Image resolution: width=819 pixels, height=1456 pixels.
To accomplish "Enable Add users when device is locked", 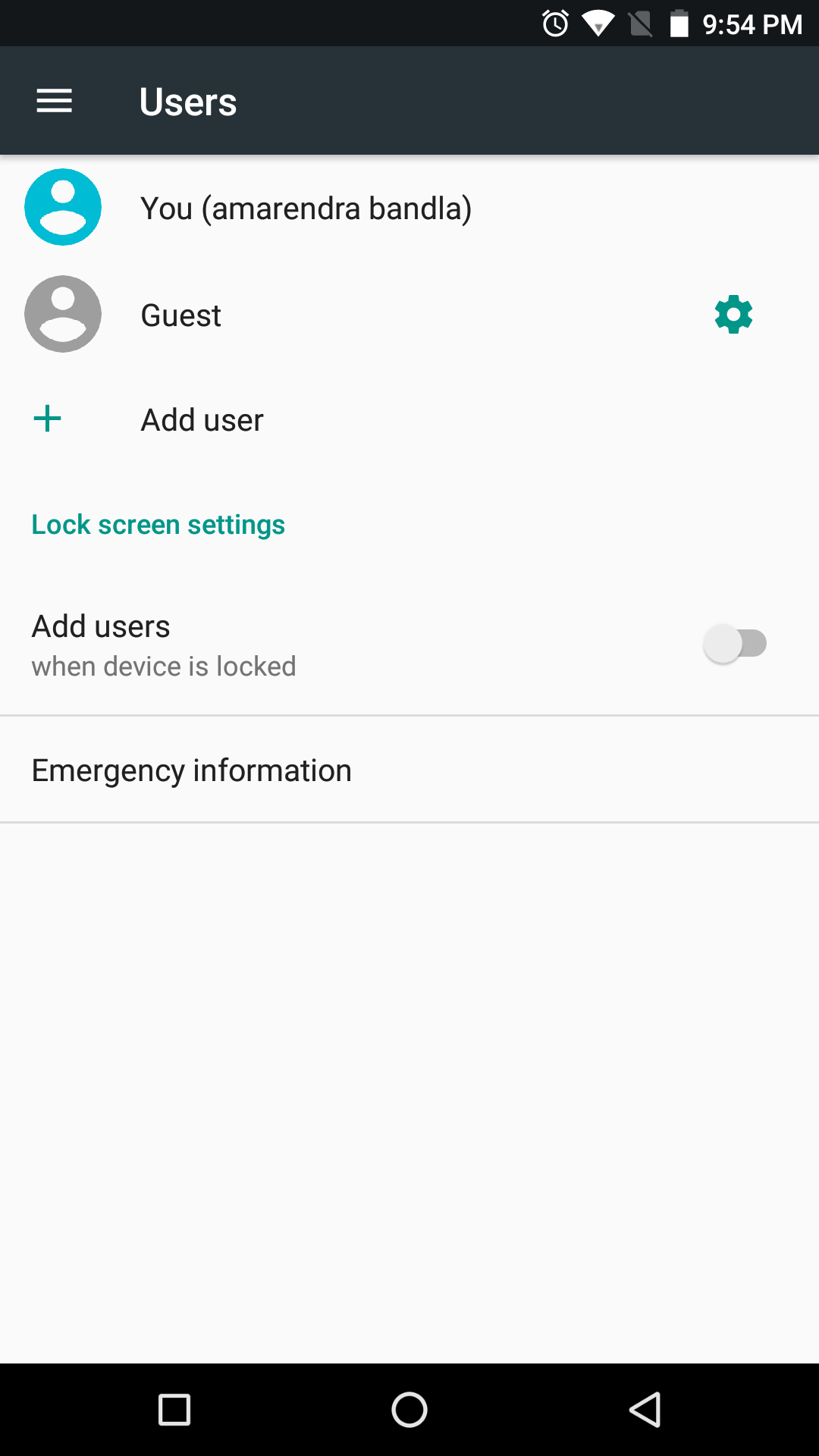I will point(735,644).
